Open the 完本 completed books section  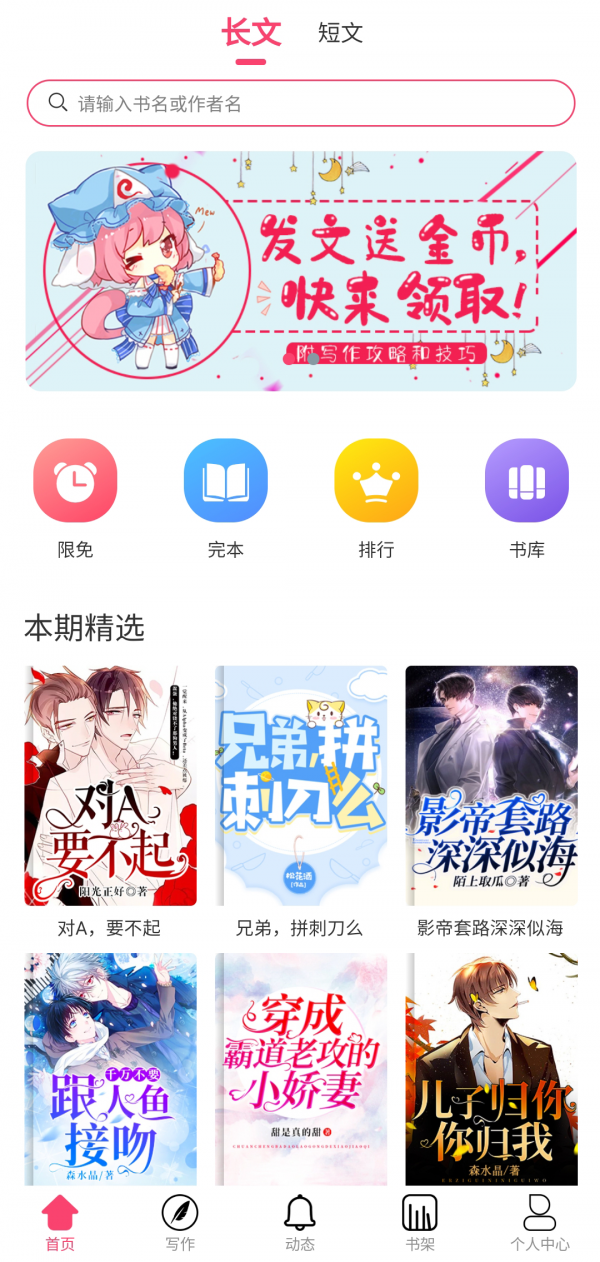(x=226, y=481)
